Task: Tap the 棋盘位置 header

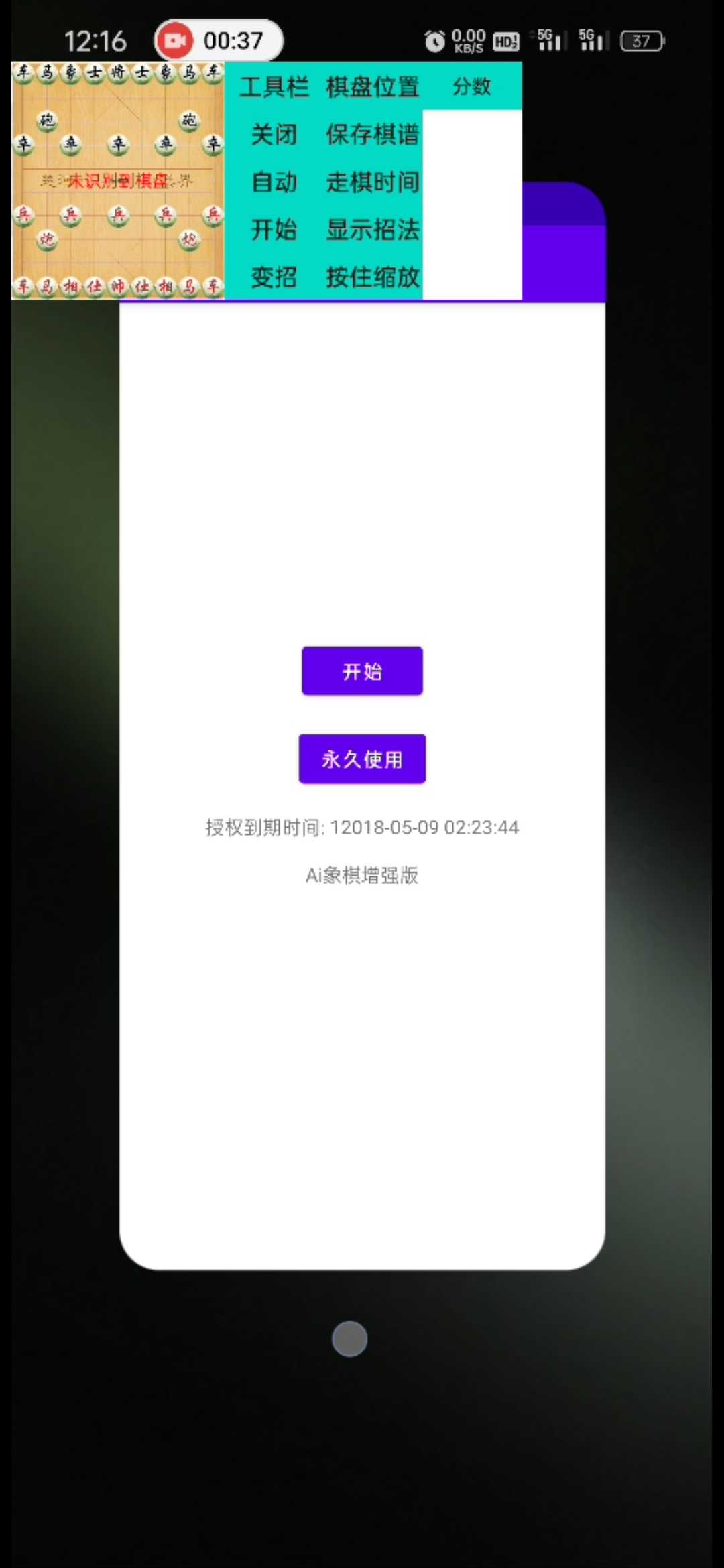Action: [373, 86]
